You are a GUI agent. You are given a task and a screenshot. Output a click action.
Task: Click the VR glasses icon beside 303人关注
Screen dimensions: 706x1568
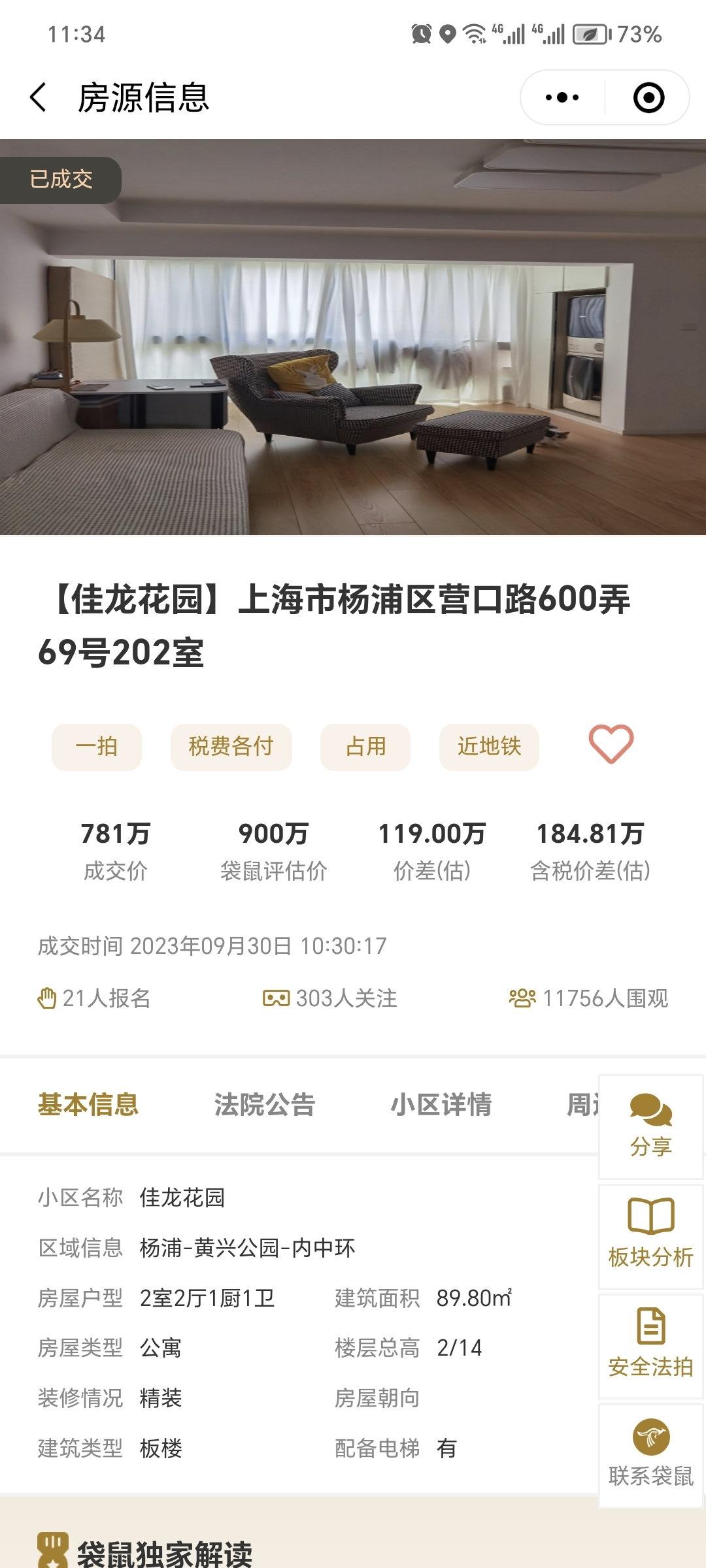275,998
